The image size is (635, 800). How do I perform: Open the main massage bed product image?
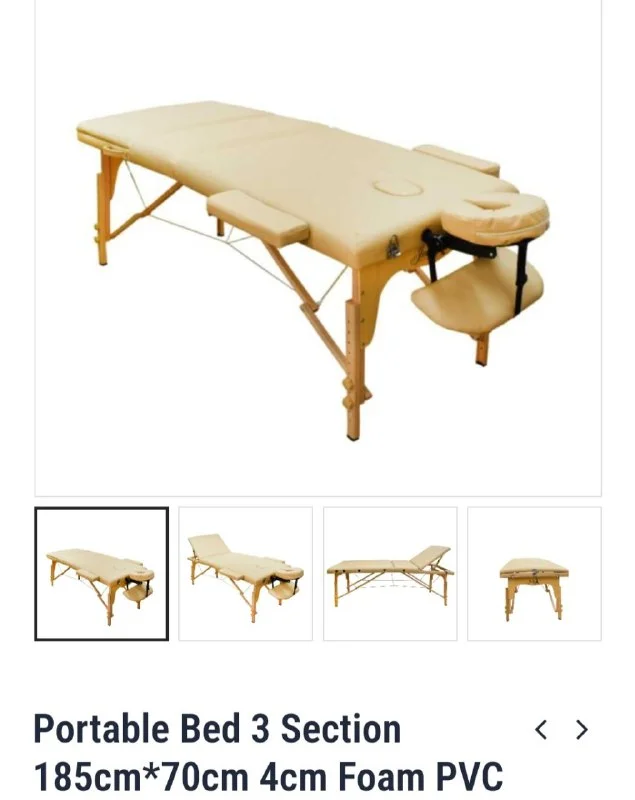point(318,250)
